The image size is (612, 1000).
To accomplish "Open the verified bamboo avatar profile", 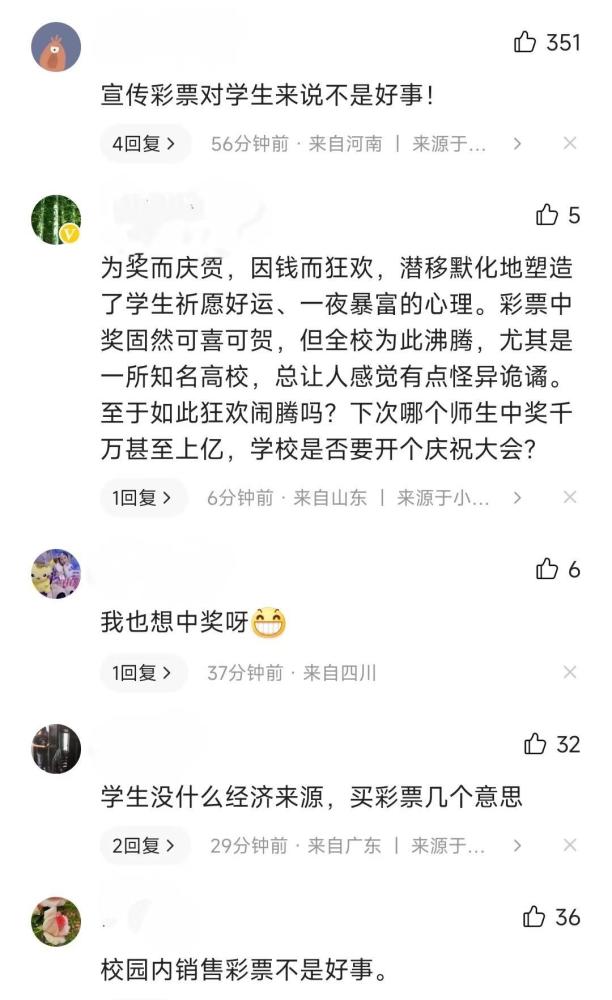I will pos(56,219).
